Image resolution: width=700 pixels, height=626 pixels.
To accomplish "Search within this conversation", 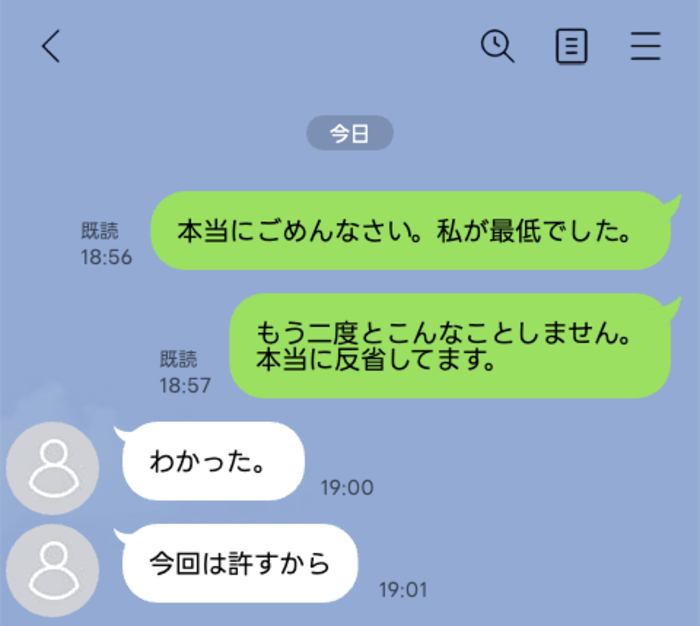I will click(x=497, y=46).
